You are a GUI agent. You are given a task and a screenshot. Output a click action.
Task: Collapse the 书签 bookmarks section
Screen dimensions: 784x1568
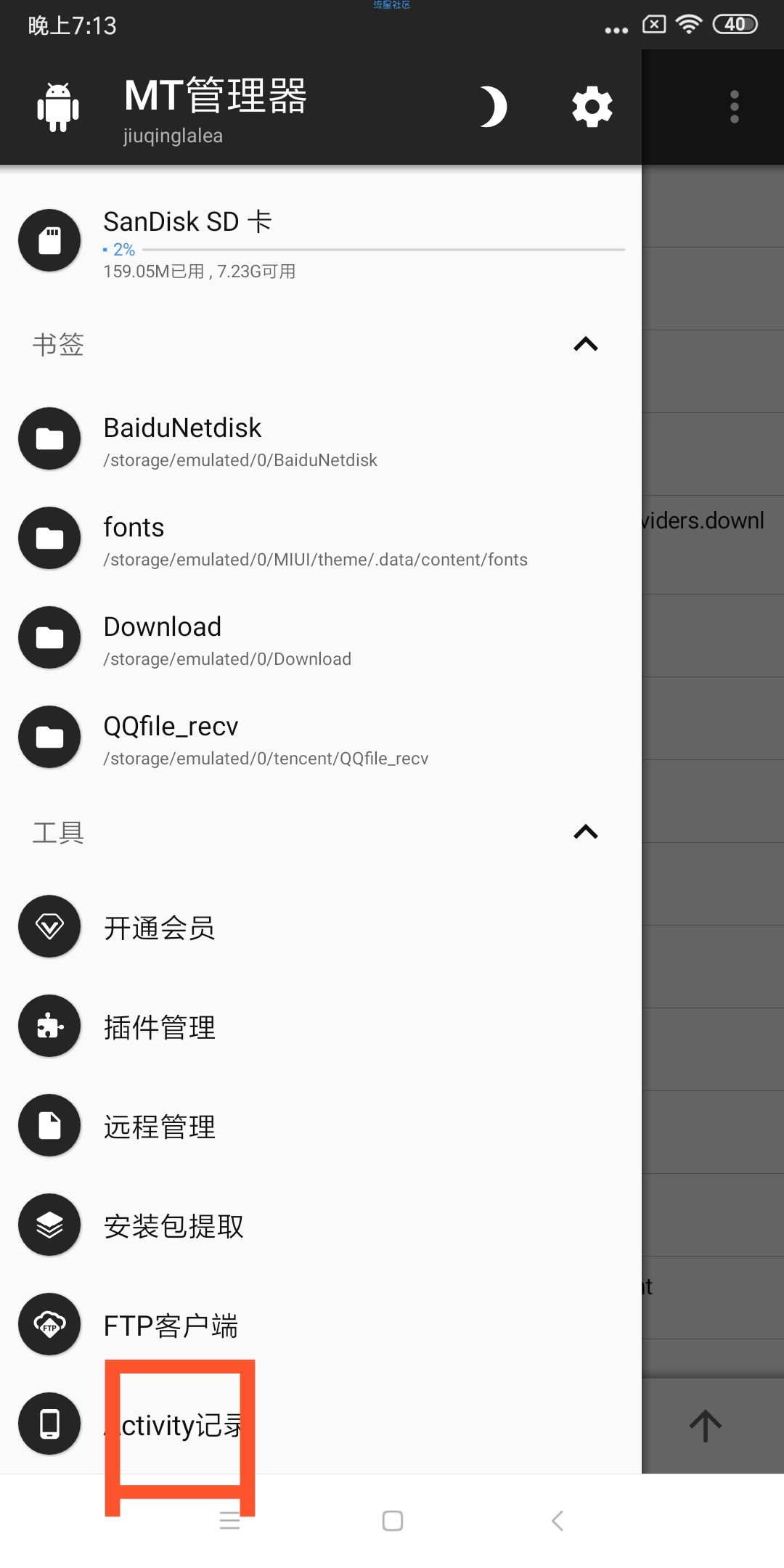(585, 344)
